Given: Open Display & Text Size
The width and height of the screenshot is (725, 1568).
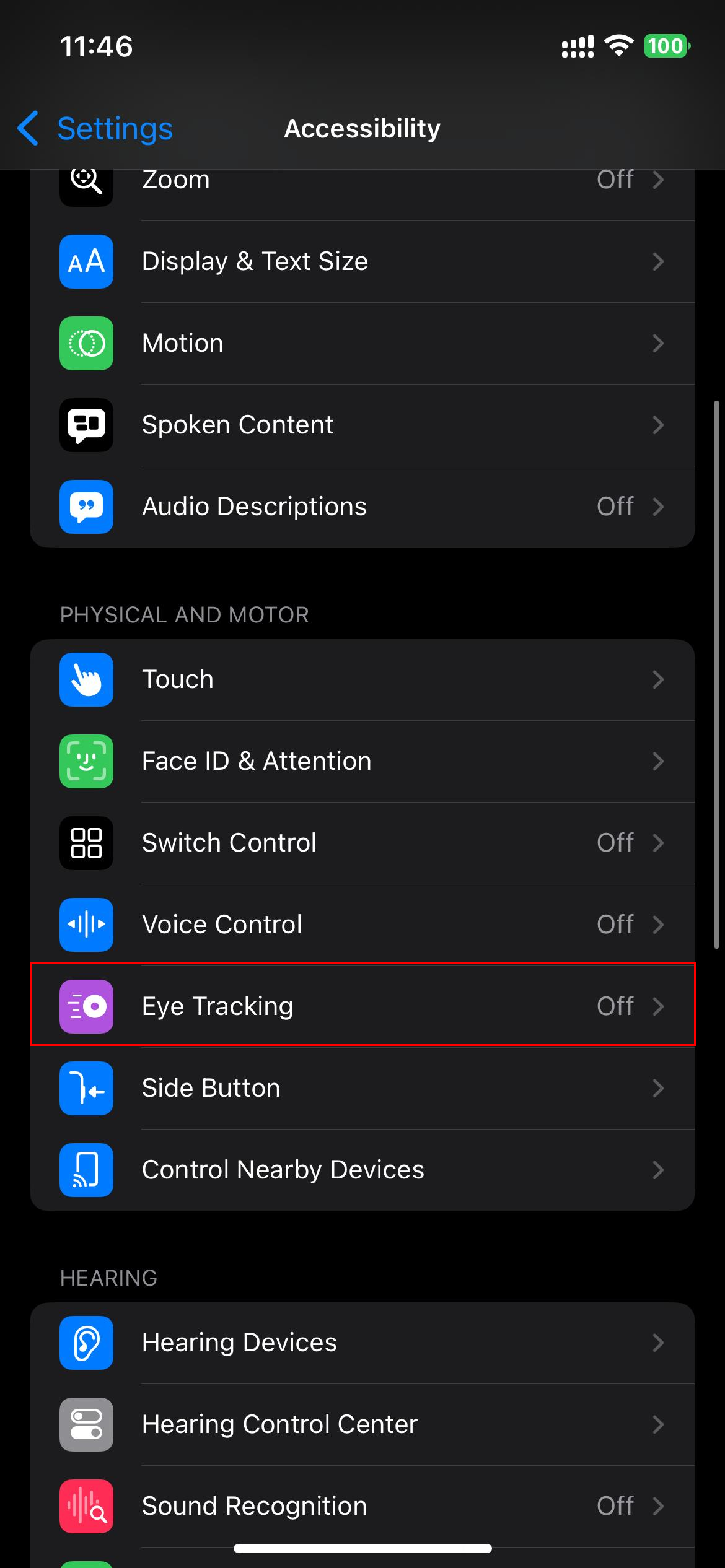Looking at the screenshot, I should (x=362, y=261).
